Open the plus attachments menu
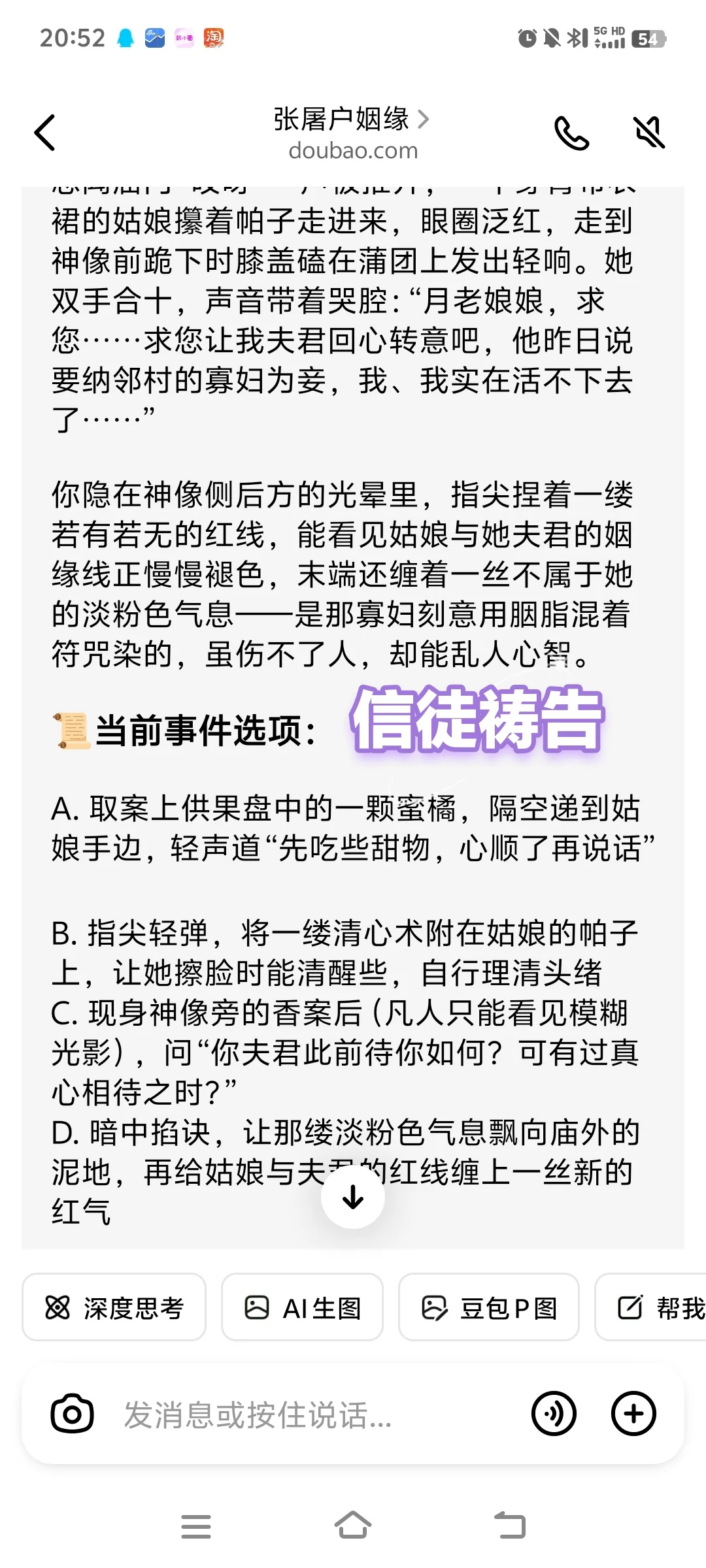 [633, 1414]
